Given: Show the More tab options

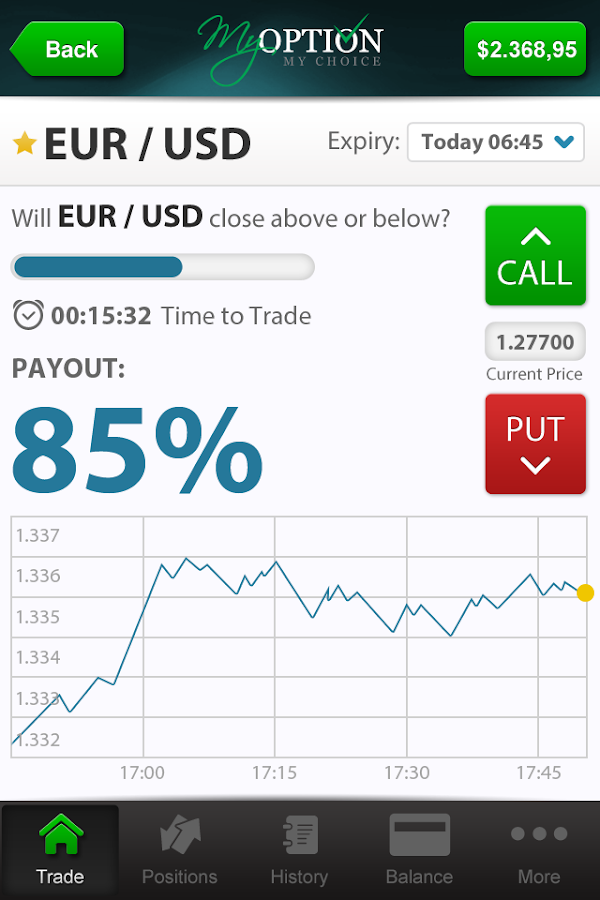Looking at the screenshot, I should pyautogui.click(x=539, y=850).
